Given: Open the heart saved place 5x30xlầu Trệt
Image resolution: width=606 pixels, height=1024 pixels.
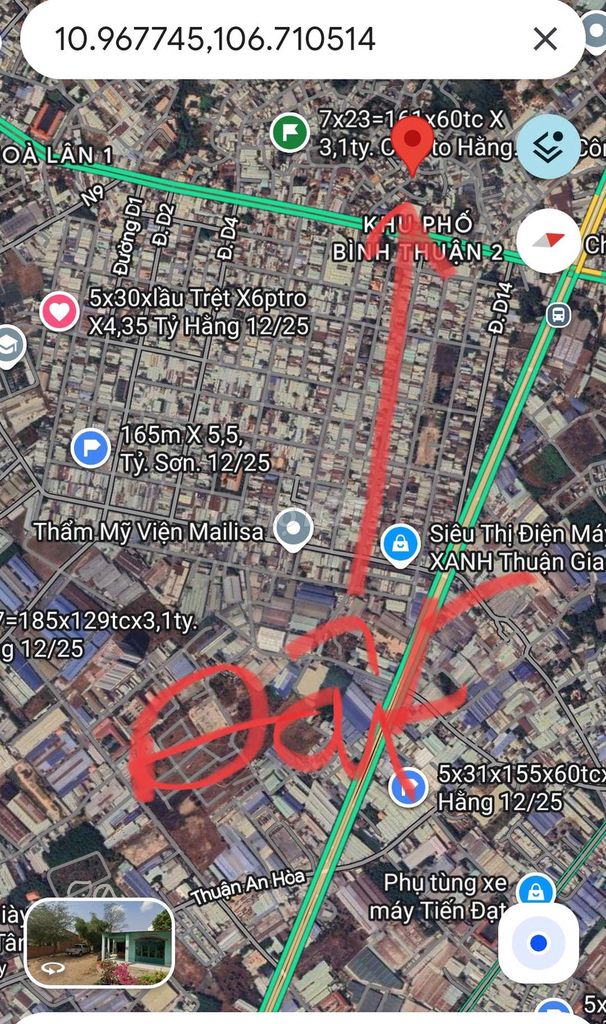Looking at the screenshot, I should click(x=60, y=311).
